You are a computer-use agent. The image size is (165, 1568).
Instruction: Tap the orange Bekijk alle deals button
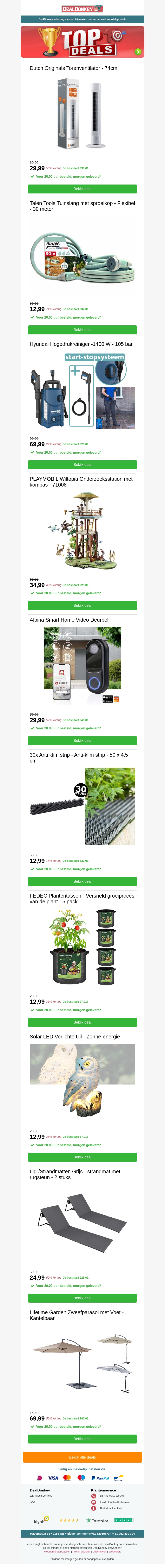[82, 1457]
